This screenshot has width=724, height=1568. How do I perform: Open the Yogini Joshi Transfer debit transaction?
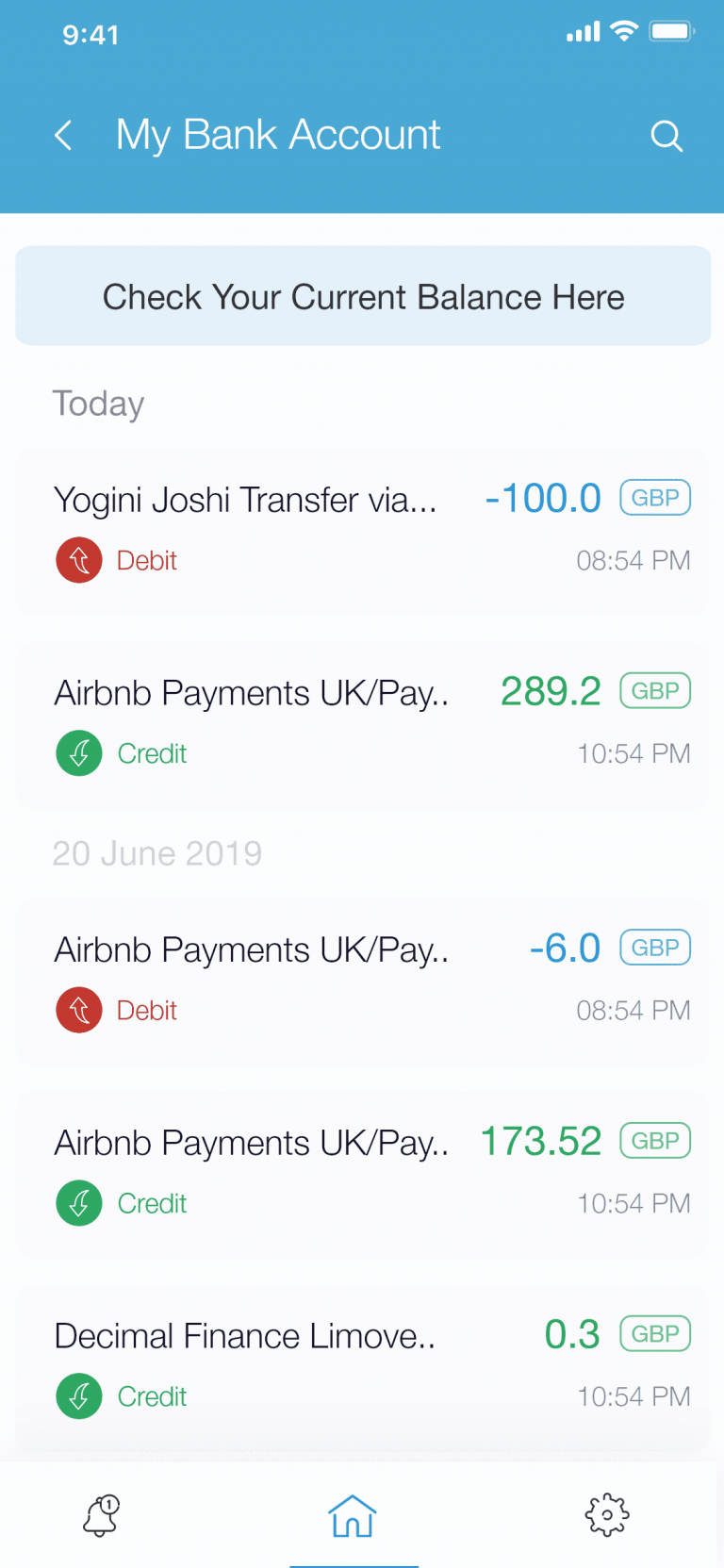coord(363,531)
